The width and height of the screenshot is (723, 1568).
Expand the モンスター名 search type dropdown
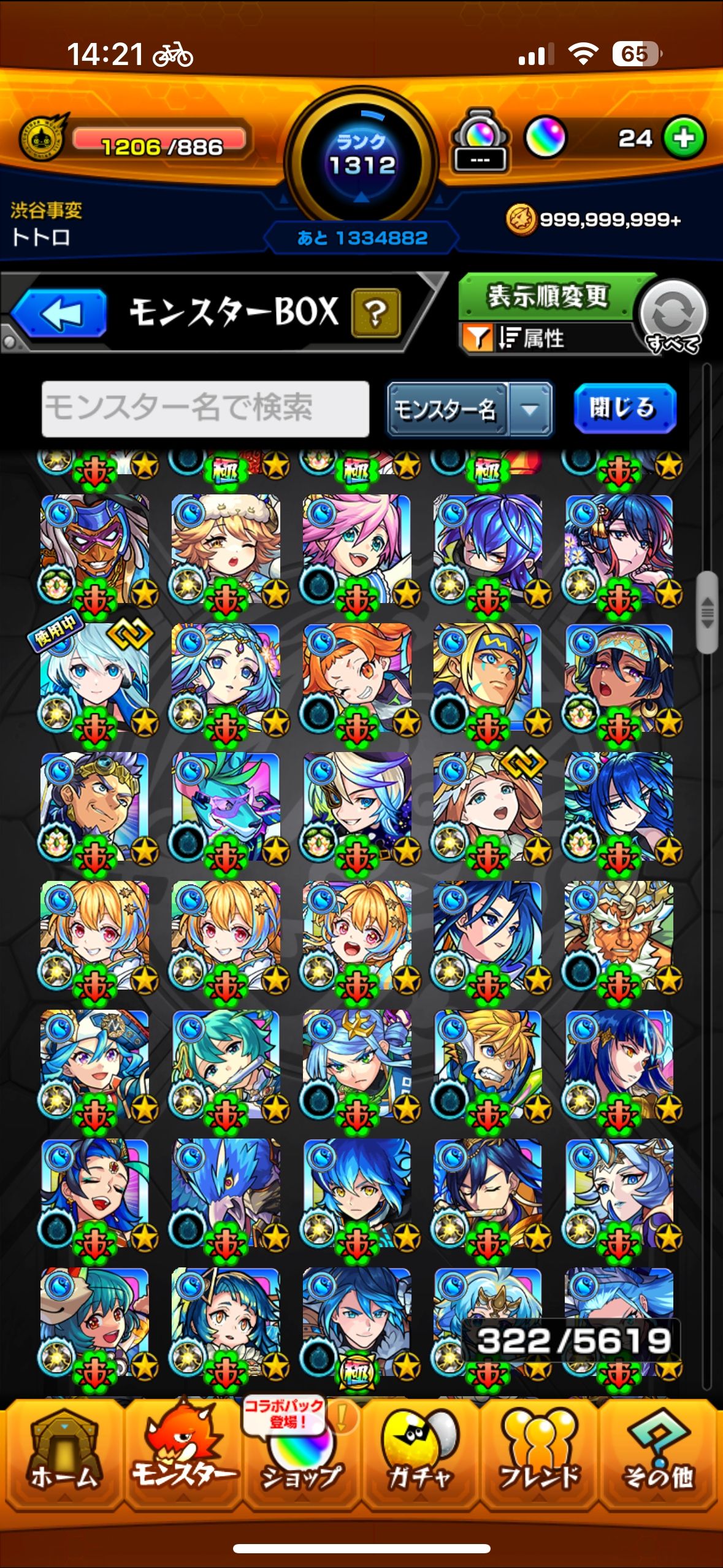click(530, 409)
